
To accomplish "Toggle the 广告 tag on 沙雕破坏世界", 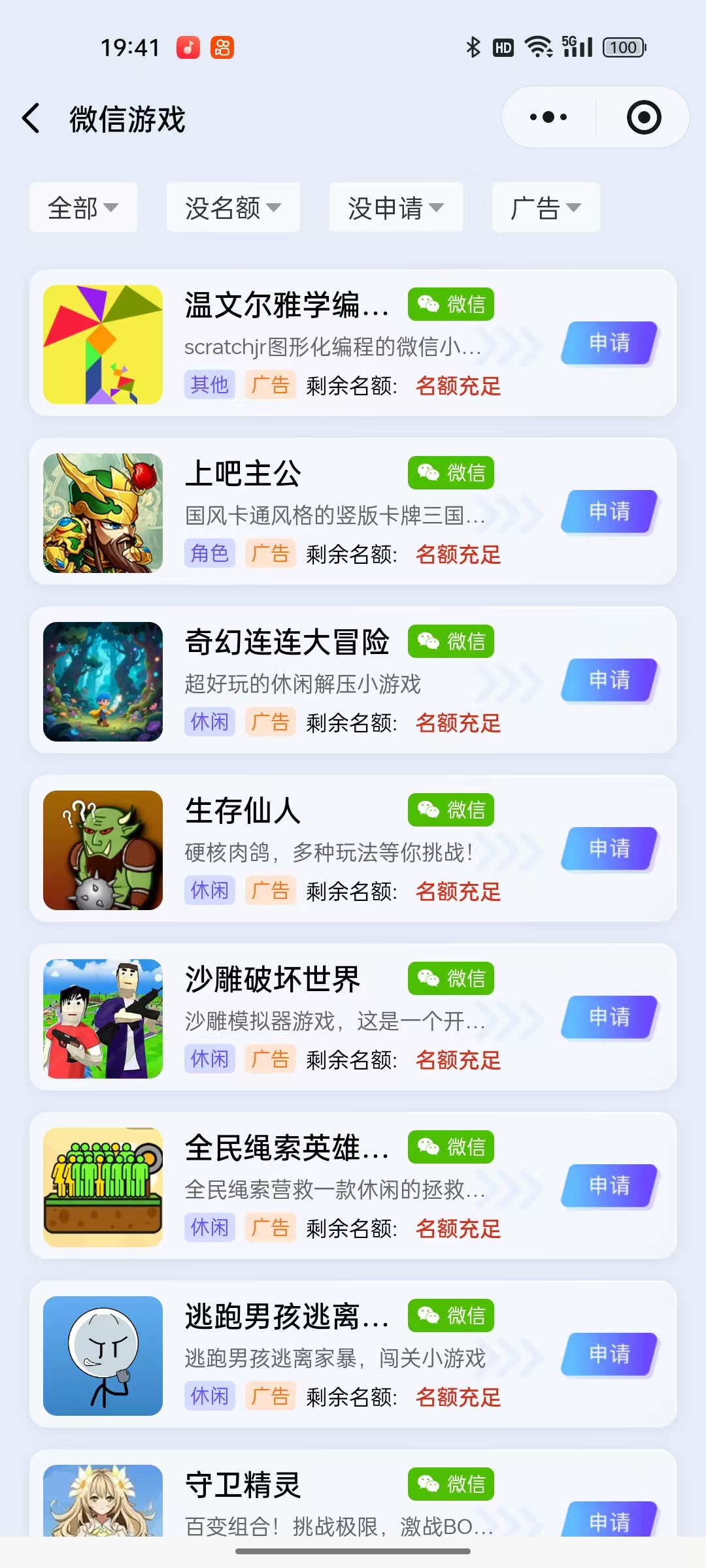I will coord(270,1059).
